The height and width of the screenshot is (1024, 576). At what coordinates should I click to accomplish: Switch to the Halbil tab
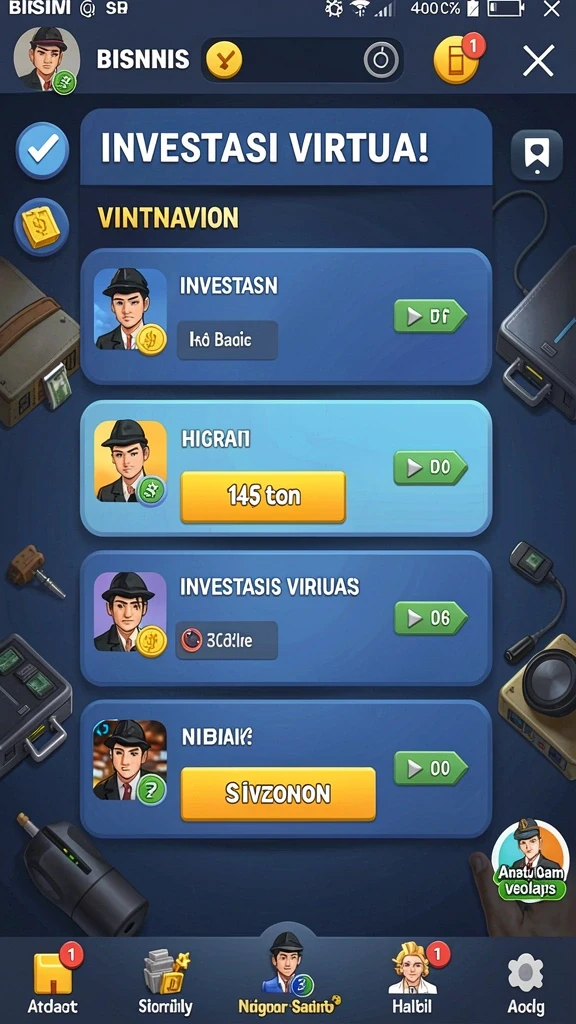[413, 980]
